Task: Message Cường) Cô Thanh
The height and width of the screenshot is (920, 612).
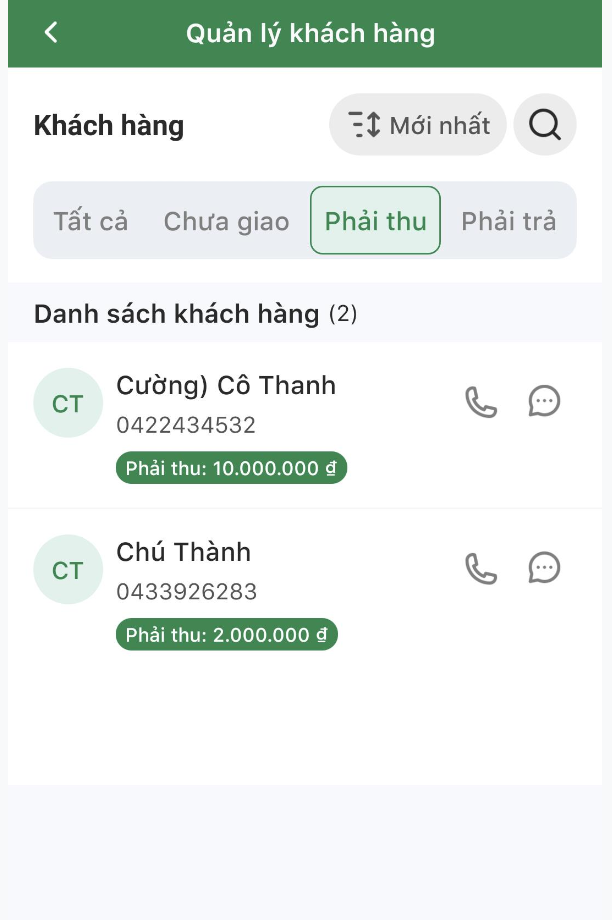Action: [x=544, y=402]
